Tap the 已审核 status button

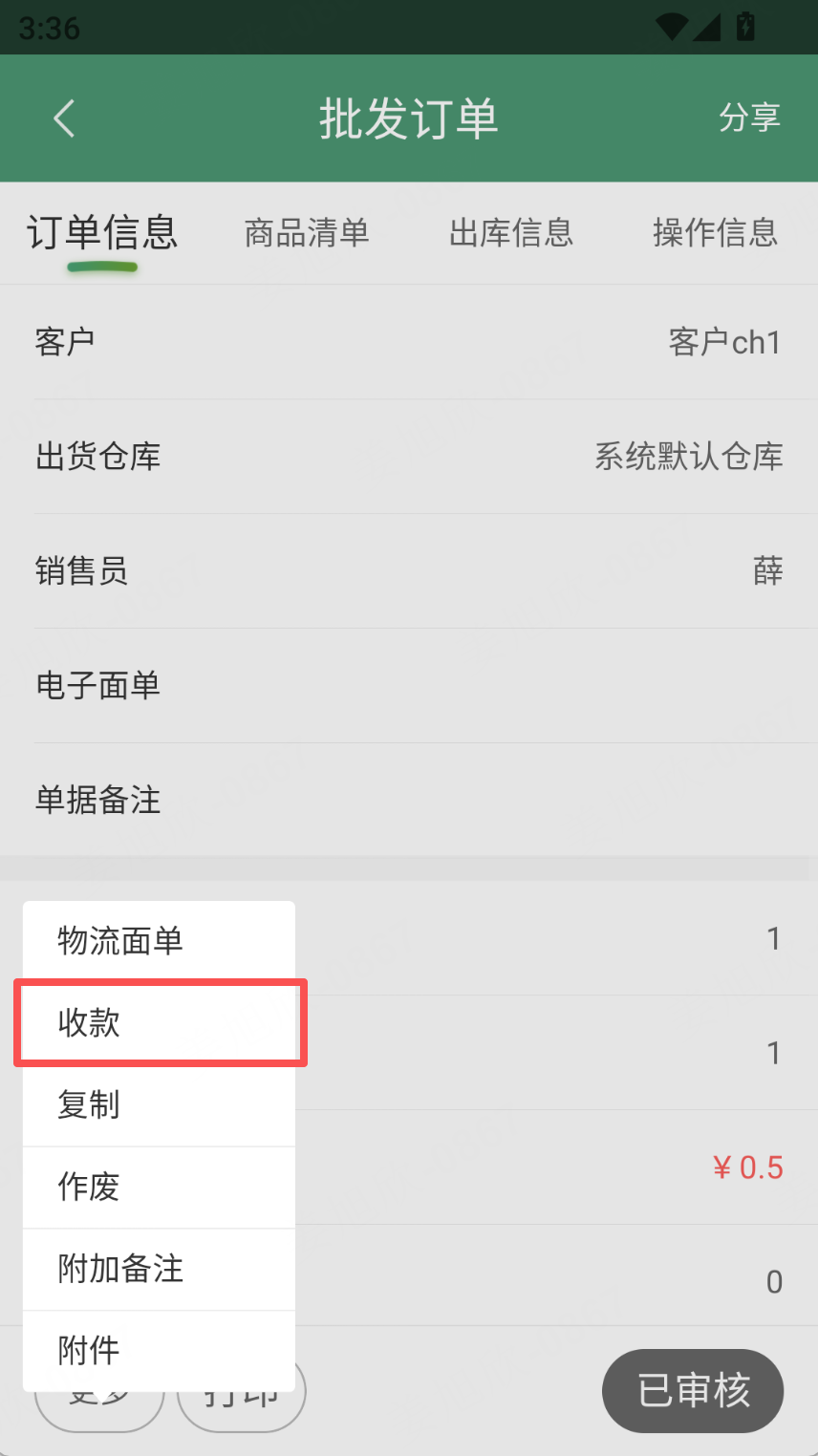tap(693, 1391)
